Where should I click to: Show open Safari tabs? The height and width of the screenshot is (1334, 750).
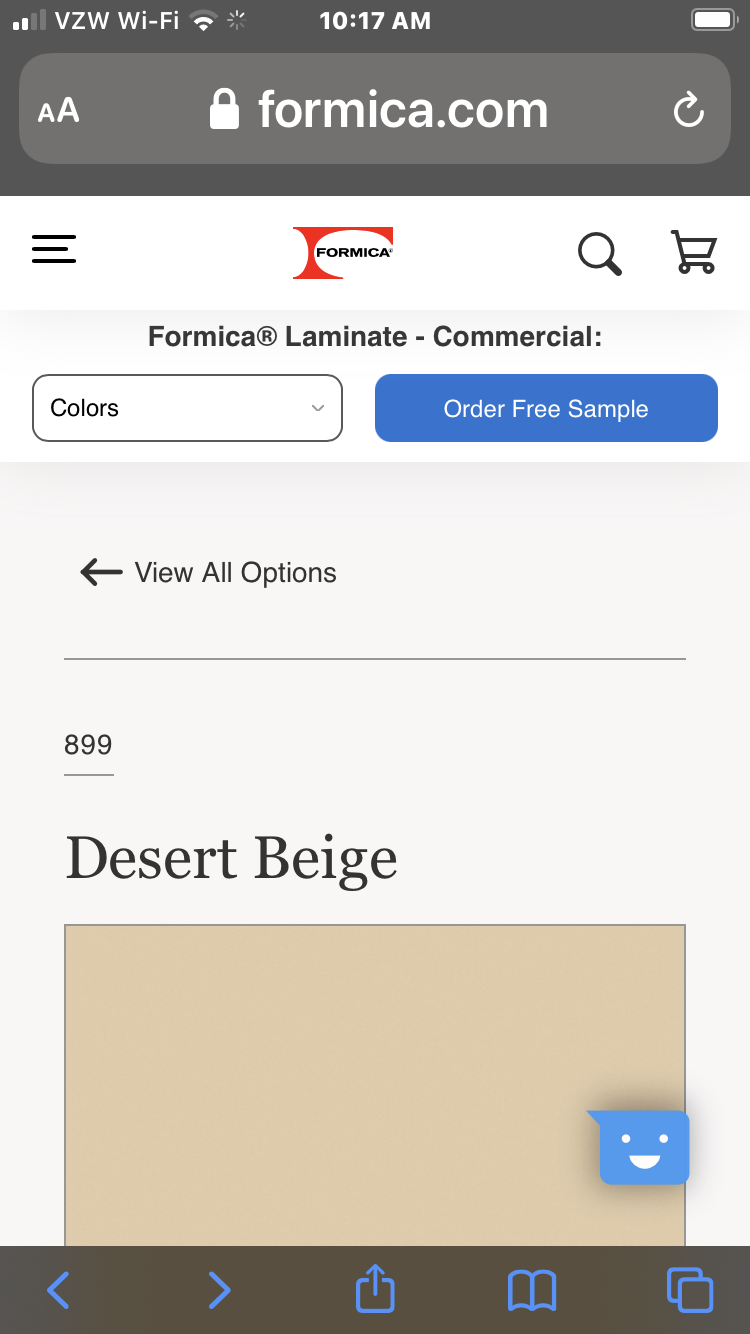(690, 1289)
